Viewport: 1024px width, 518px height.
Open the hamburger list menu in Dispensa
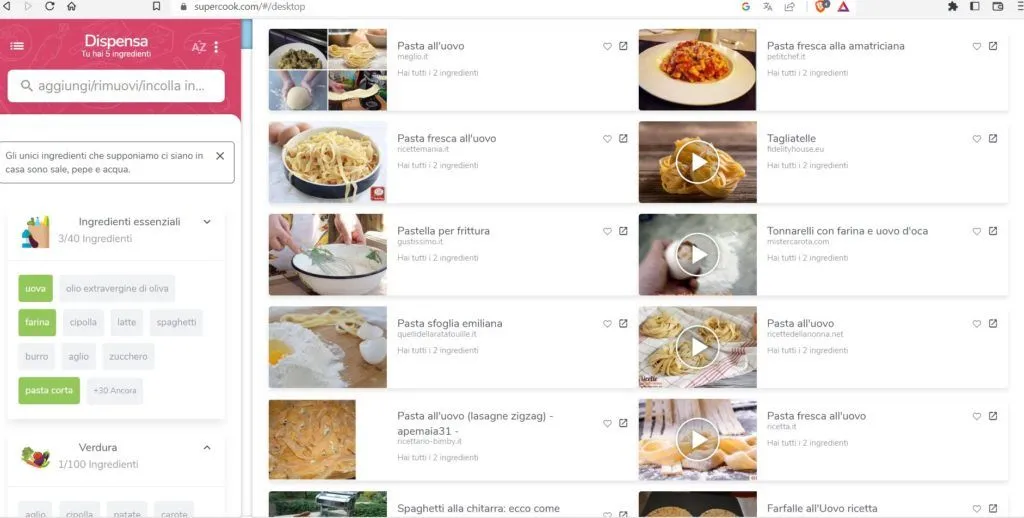17,46
